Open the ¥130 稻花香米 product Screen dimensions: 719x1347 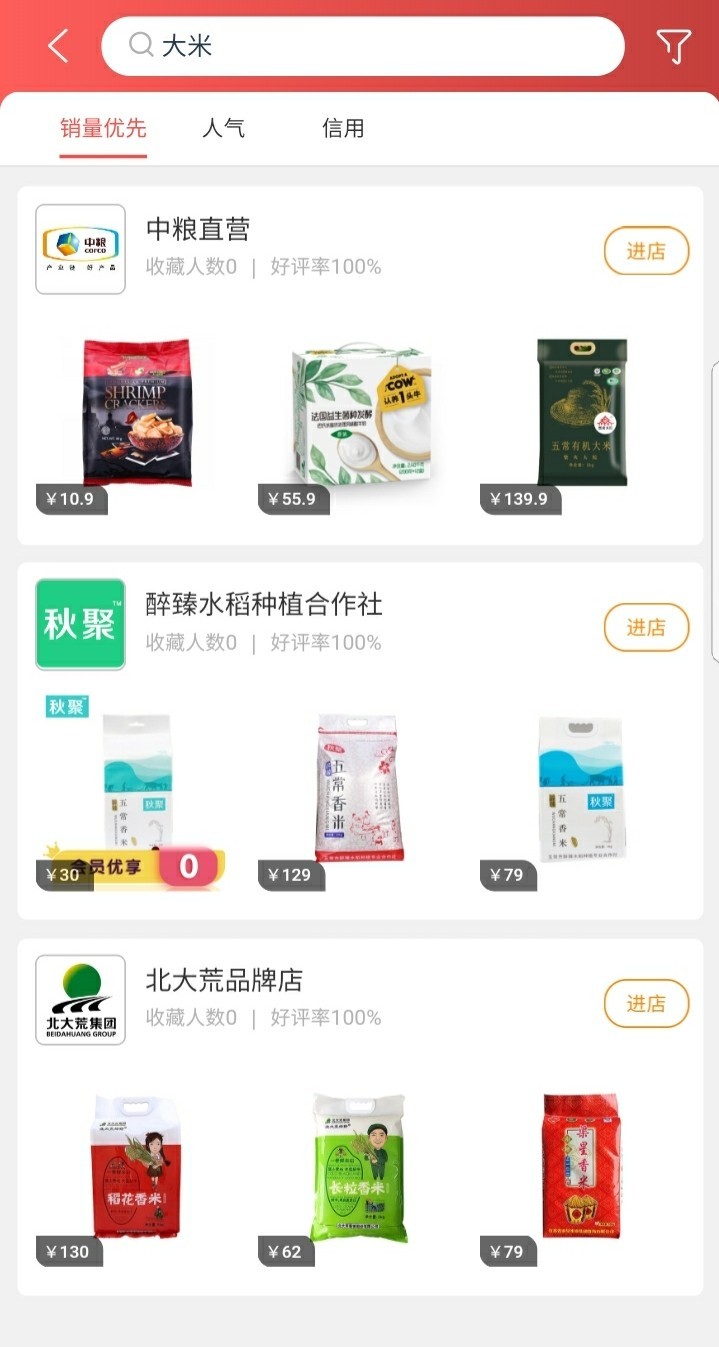click(x=137, y=1167)
